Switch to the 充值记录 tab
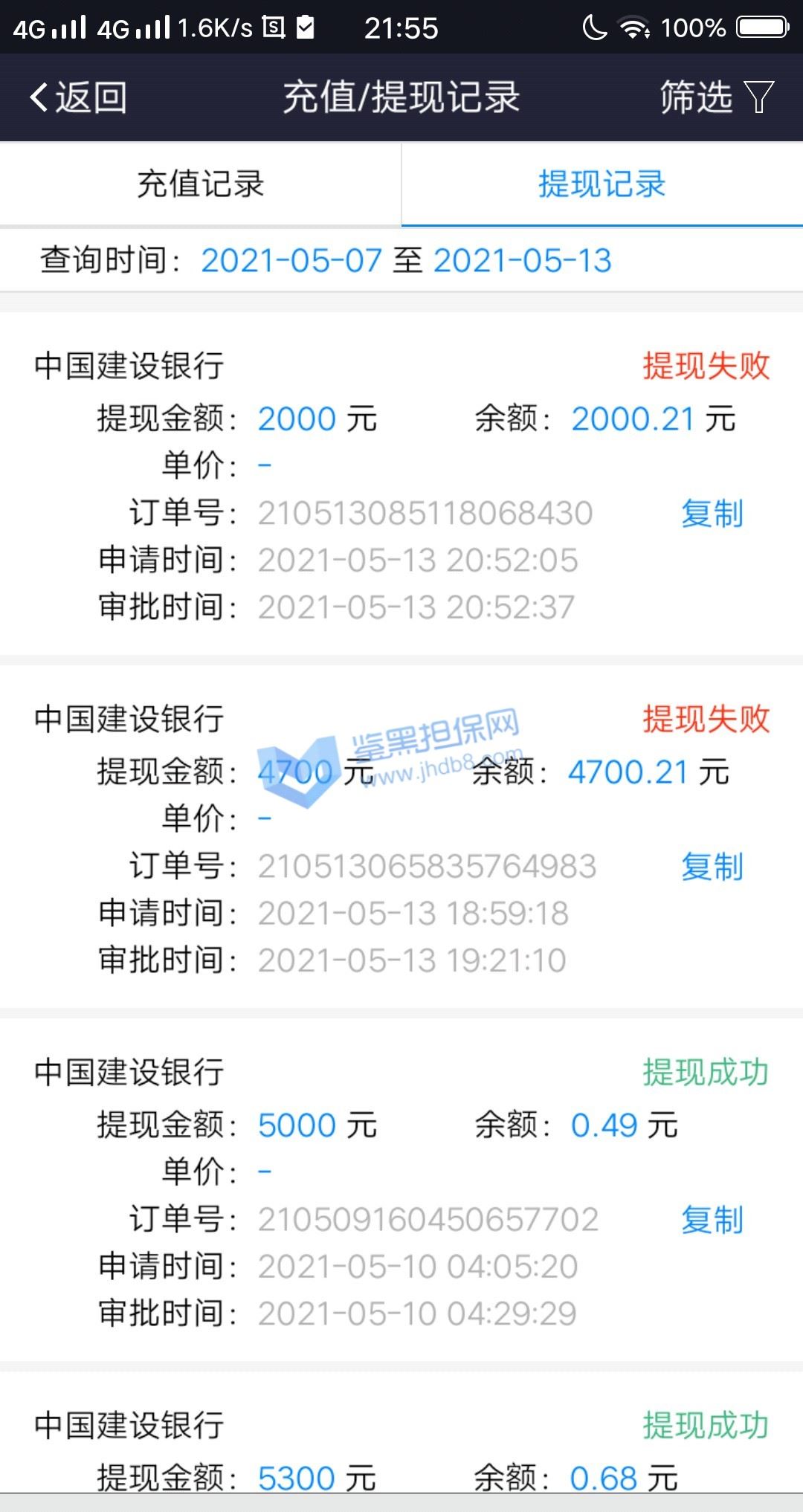 [201, 184]
